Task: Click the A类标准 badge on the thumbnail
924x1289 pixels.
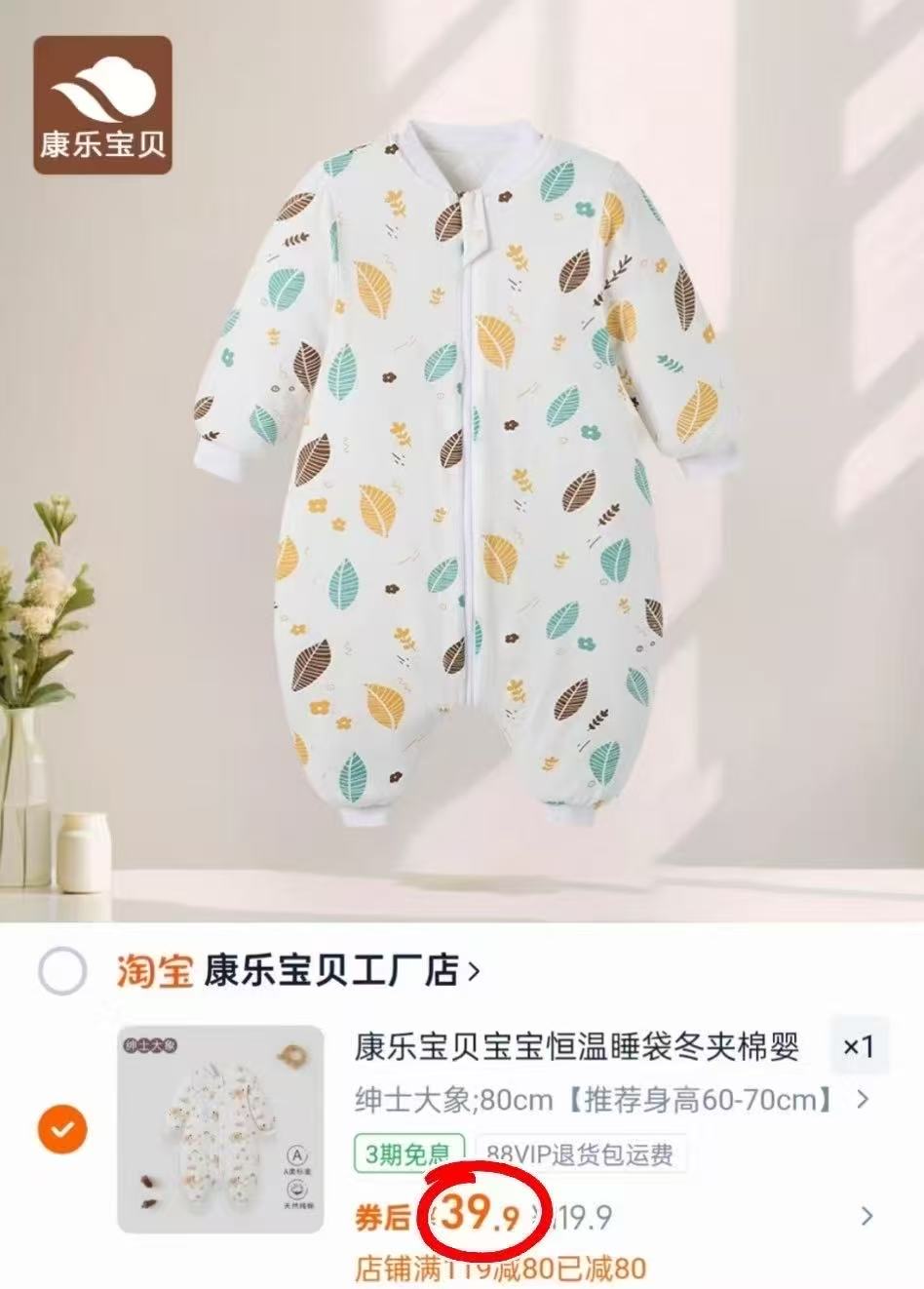Action: pos(295,1160)
